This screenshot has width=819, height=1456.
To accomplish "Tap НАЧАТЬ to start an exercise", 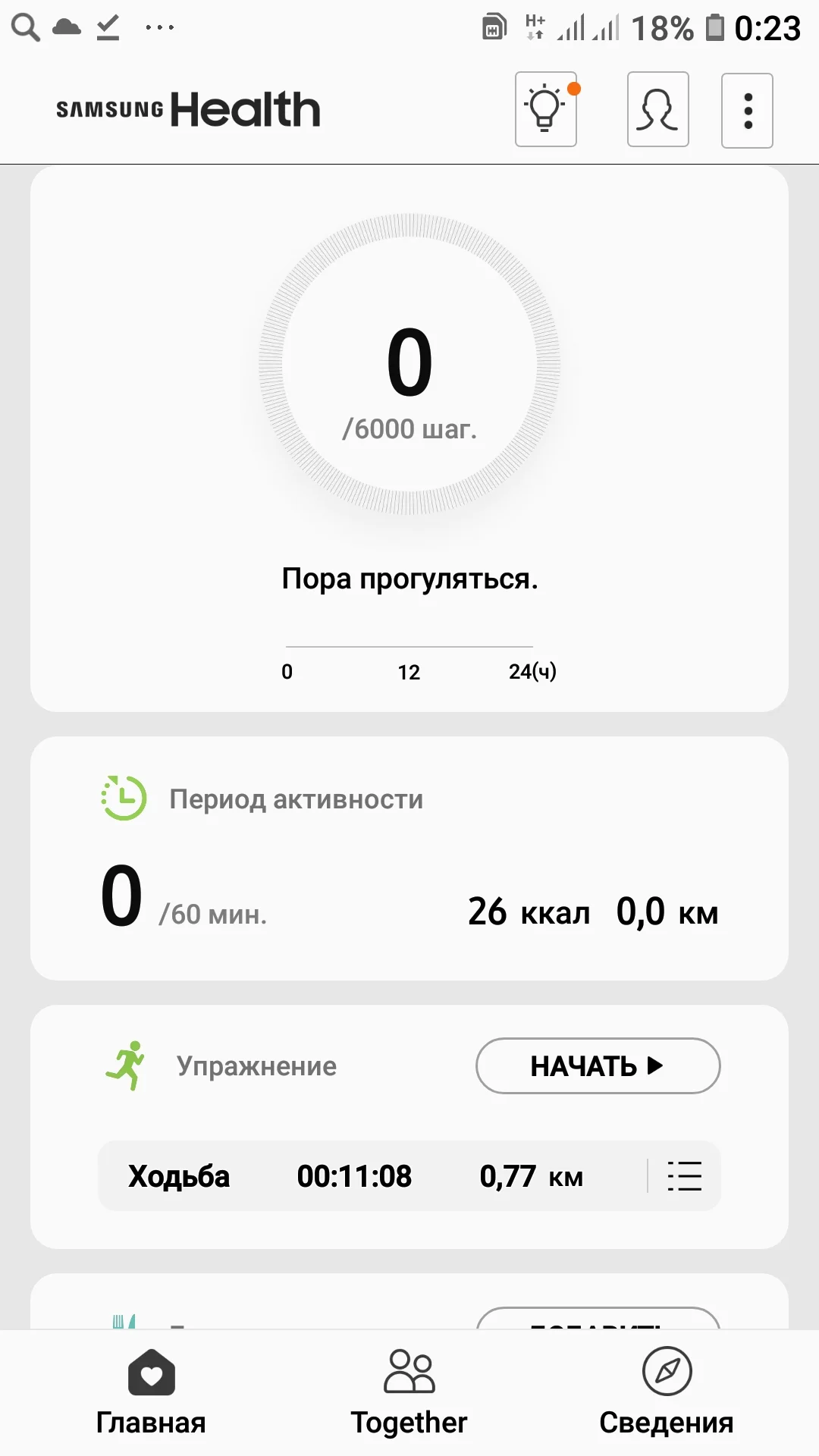I will tap(598, 1066).
